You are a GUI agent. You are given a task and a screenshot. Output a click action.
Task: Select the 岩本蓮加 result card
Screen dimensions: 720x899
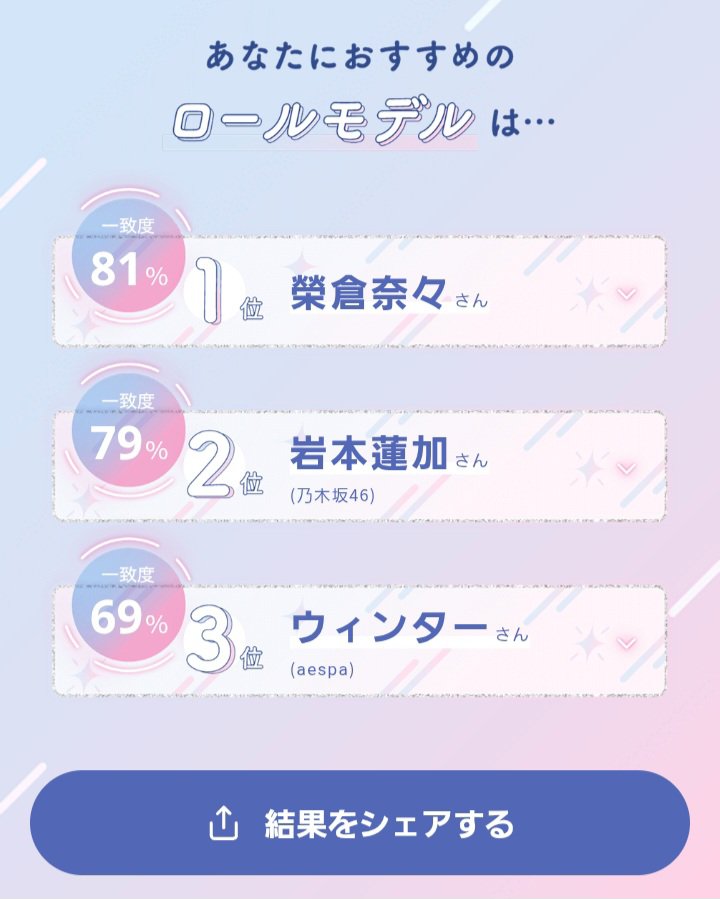(x=360, y=460)
